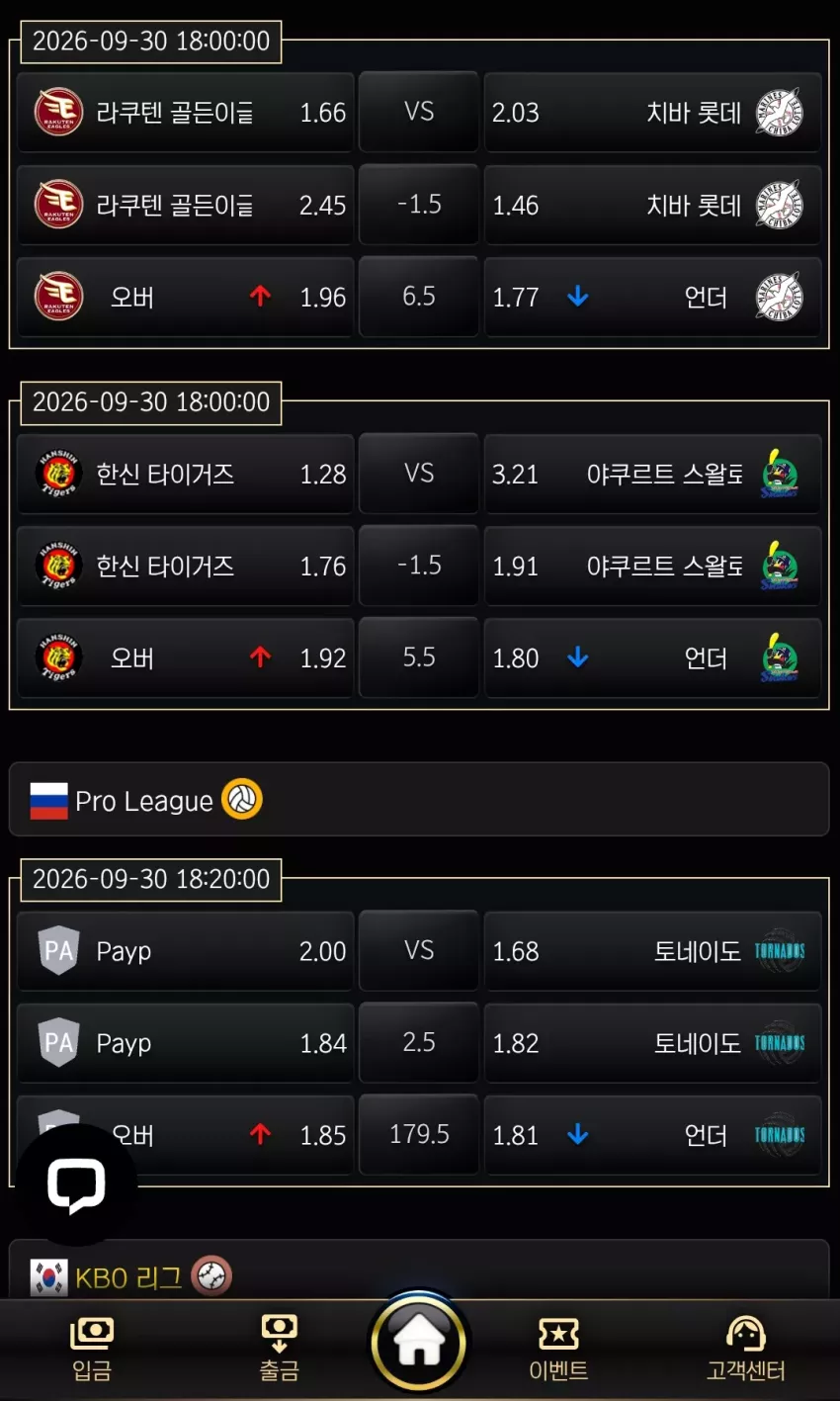Select 한신 타이거즈 win odds 1.28
Image resolution: width=840 pixels, height=1401 pixels.
tap(185, 474)
